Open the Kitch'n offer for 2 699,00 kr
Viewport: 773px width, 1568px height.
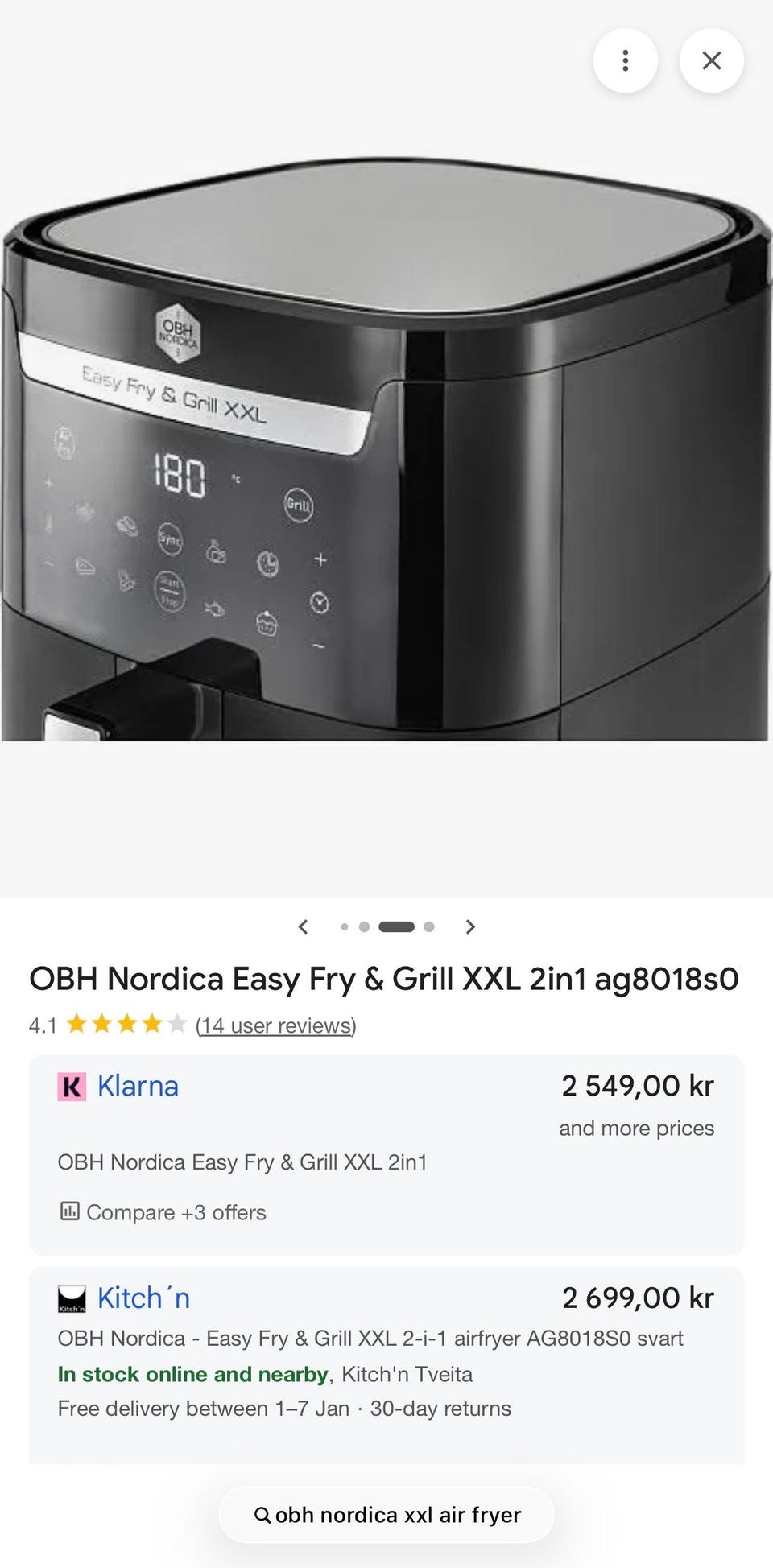pos(143,1298)
